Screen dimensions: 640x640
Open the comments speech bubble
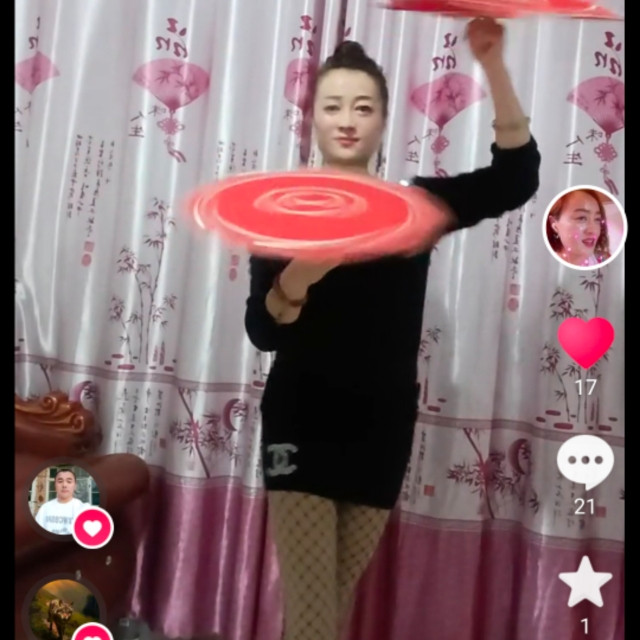(x=586, y=462)
